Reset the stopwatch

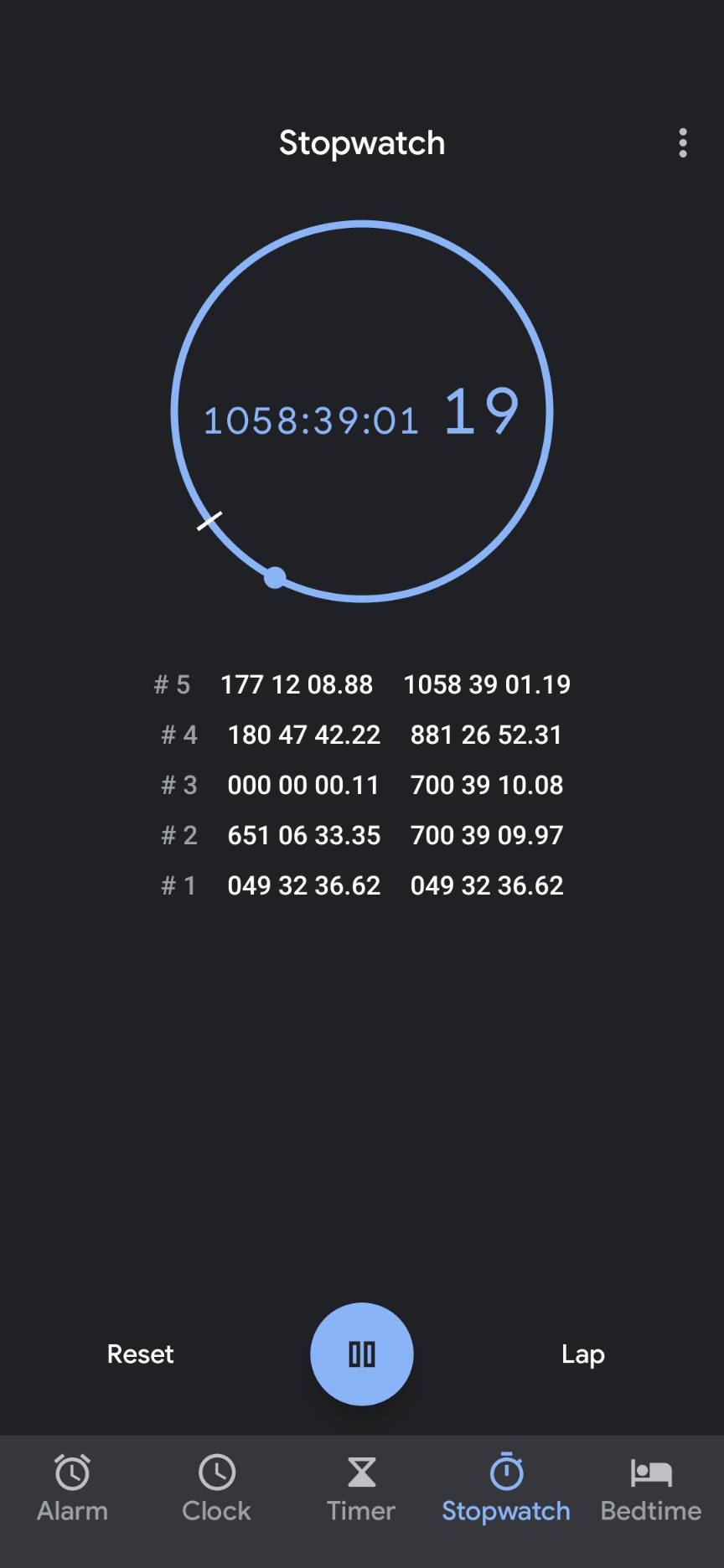140,1354
